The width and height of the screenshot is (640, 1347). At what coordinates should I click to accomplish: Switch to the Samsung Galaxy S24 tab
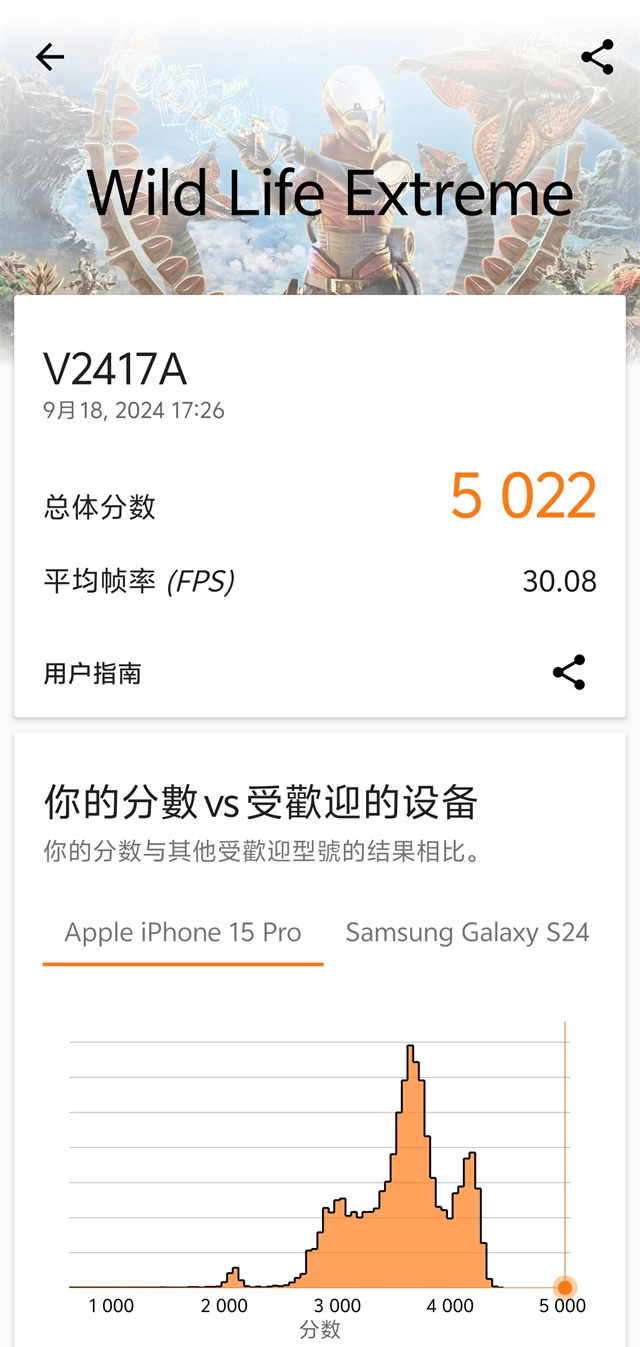point(467,933)
